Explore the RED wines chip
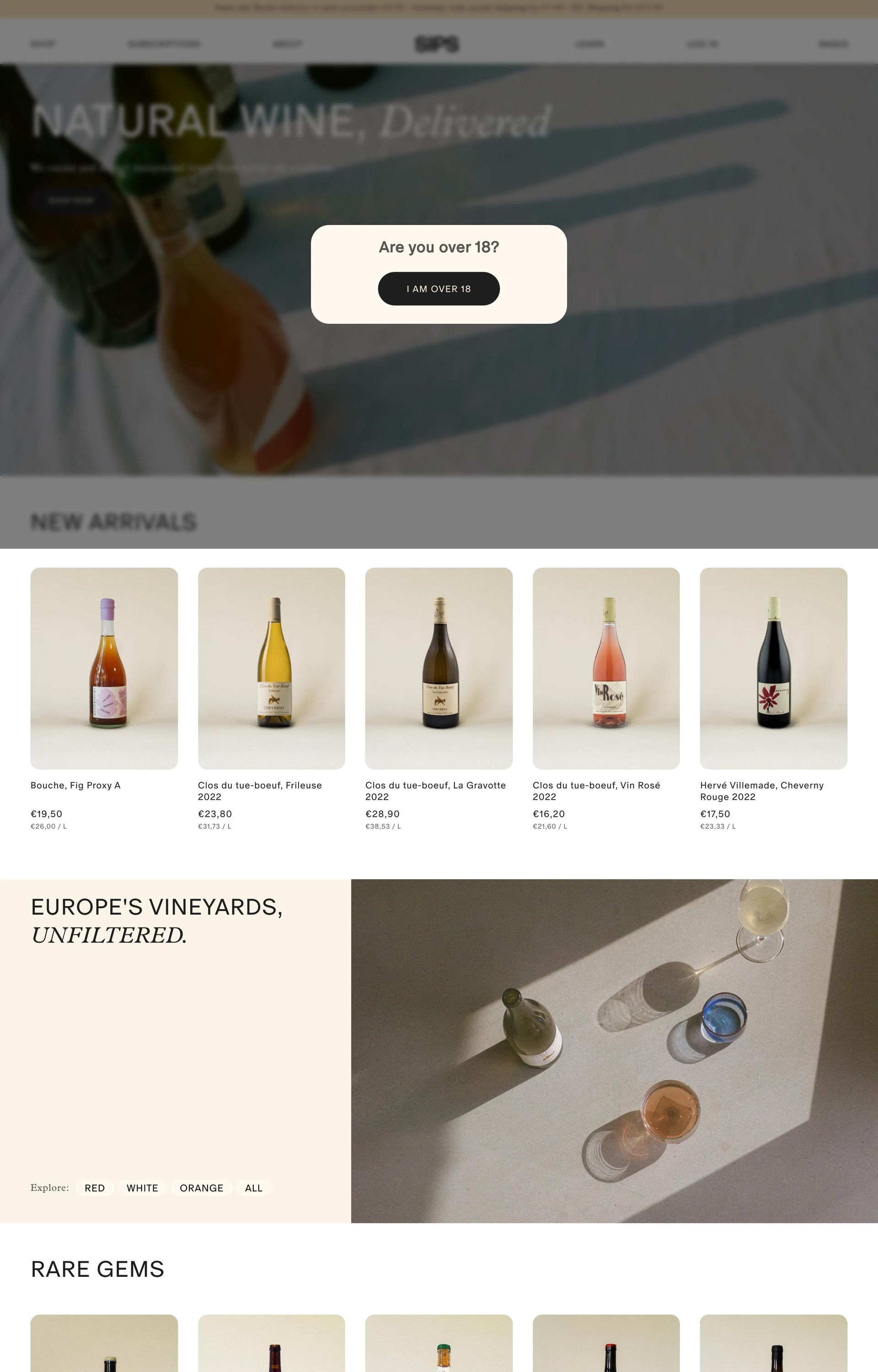The image size is (878, 1372). [95, 1188]
